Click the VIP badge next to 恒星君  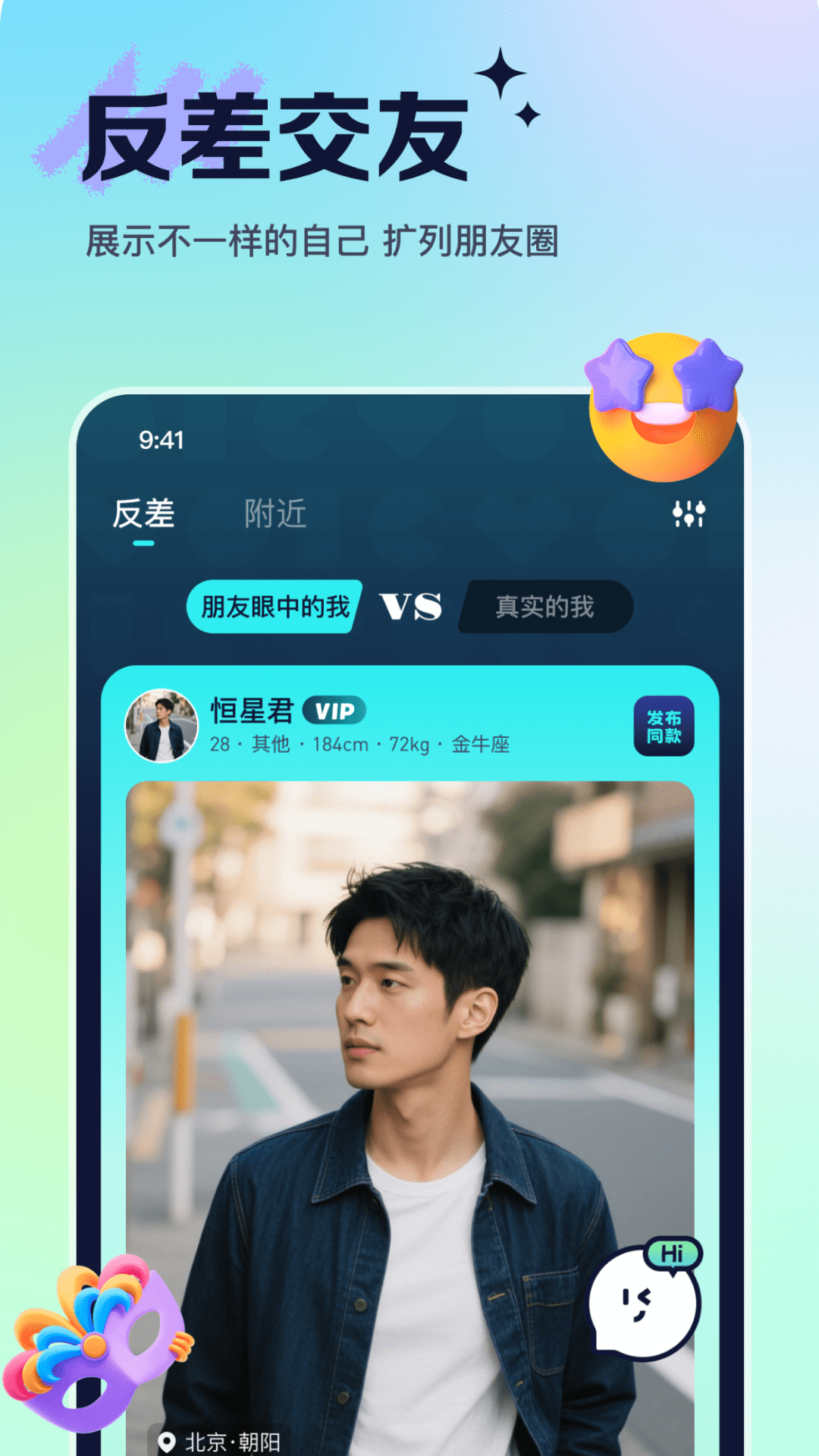click(x=336, y=711)
